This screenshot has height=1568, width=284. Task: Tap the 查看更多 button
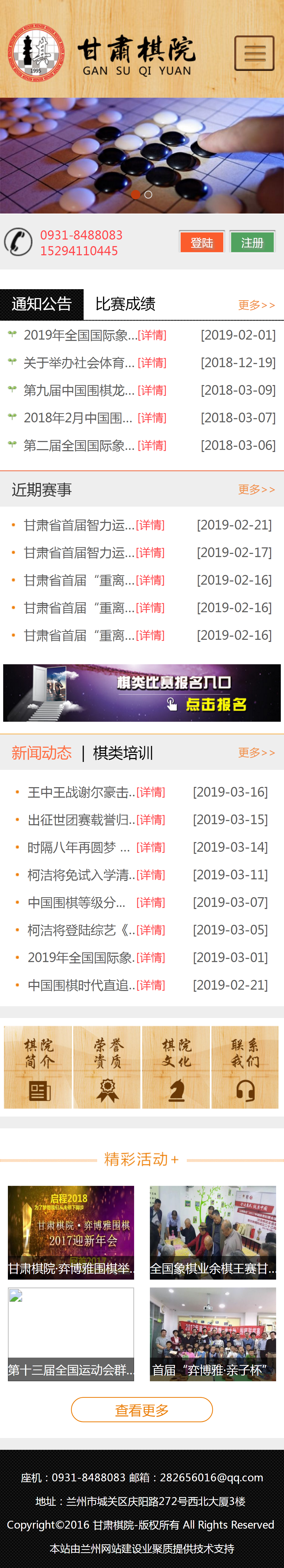pyautogui.click(x=142, y=1410)
